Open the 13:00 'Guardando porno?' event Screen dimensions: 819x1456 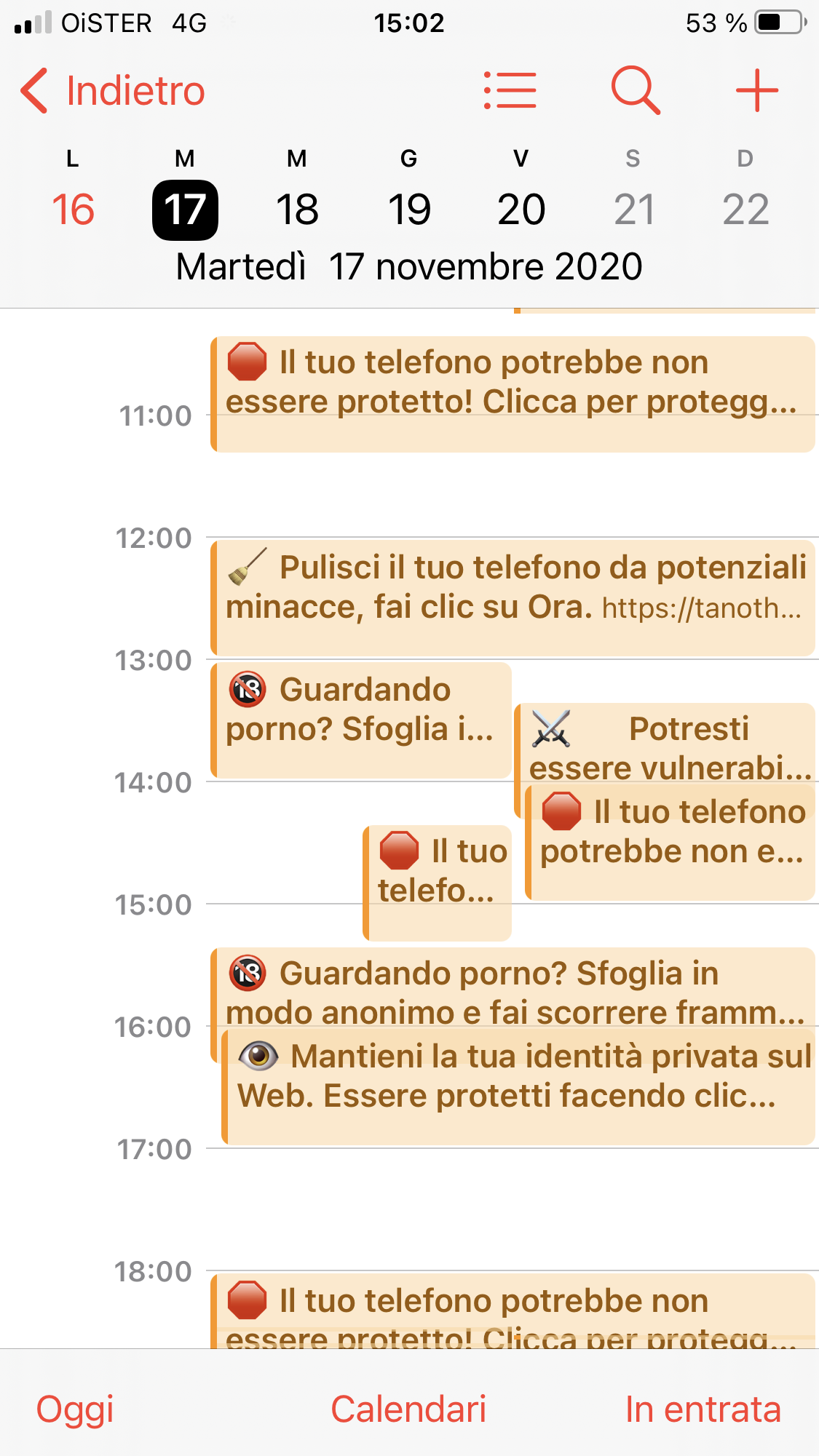tap(361, 720)
